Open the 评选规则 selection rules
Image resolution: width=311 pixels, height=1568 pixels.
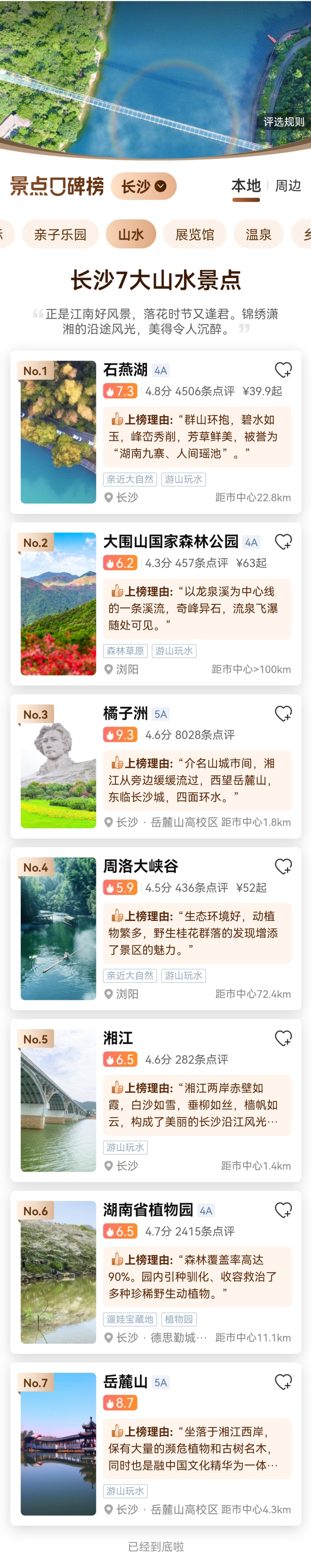[284, 122]
